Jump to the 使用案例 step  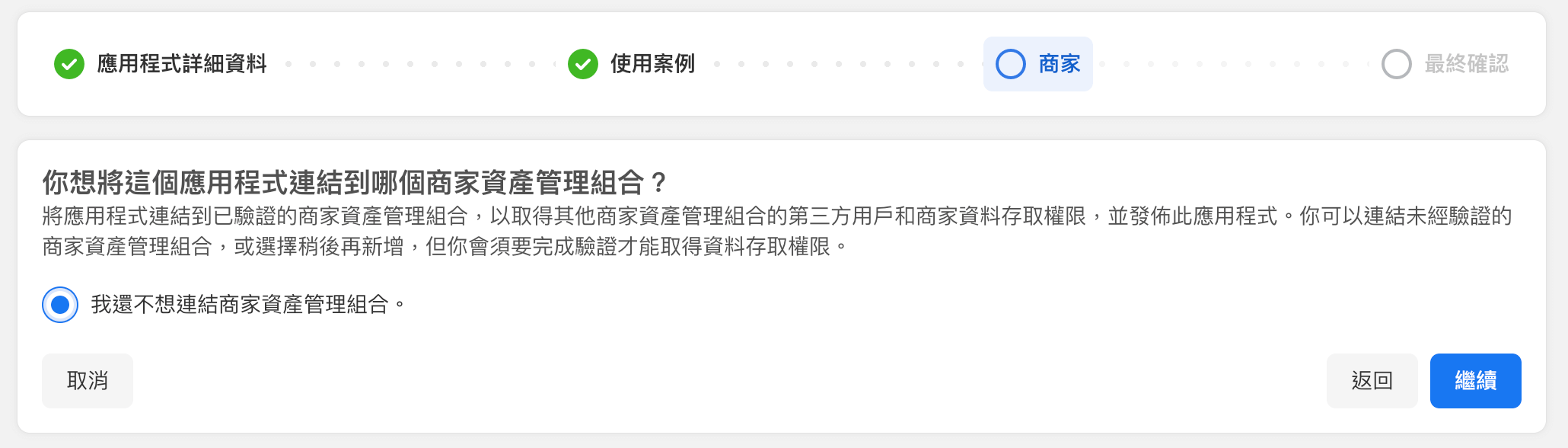(632, 64)
